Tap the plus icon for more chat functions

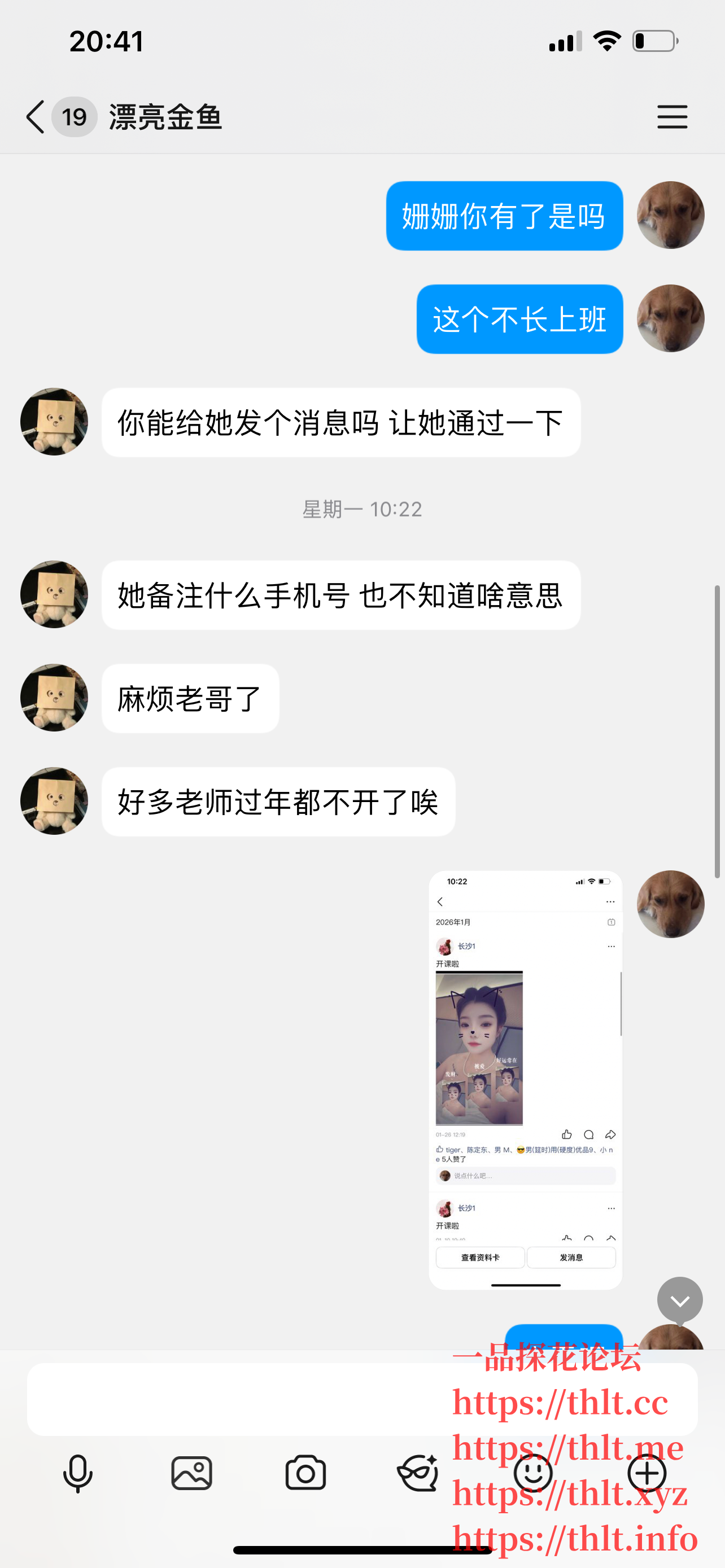(647, 1474)
